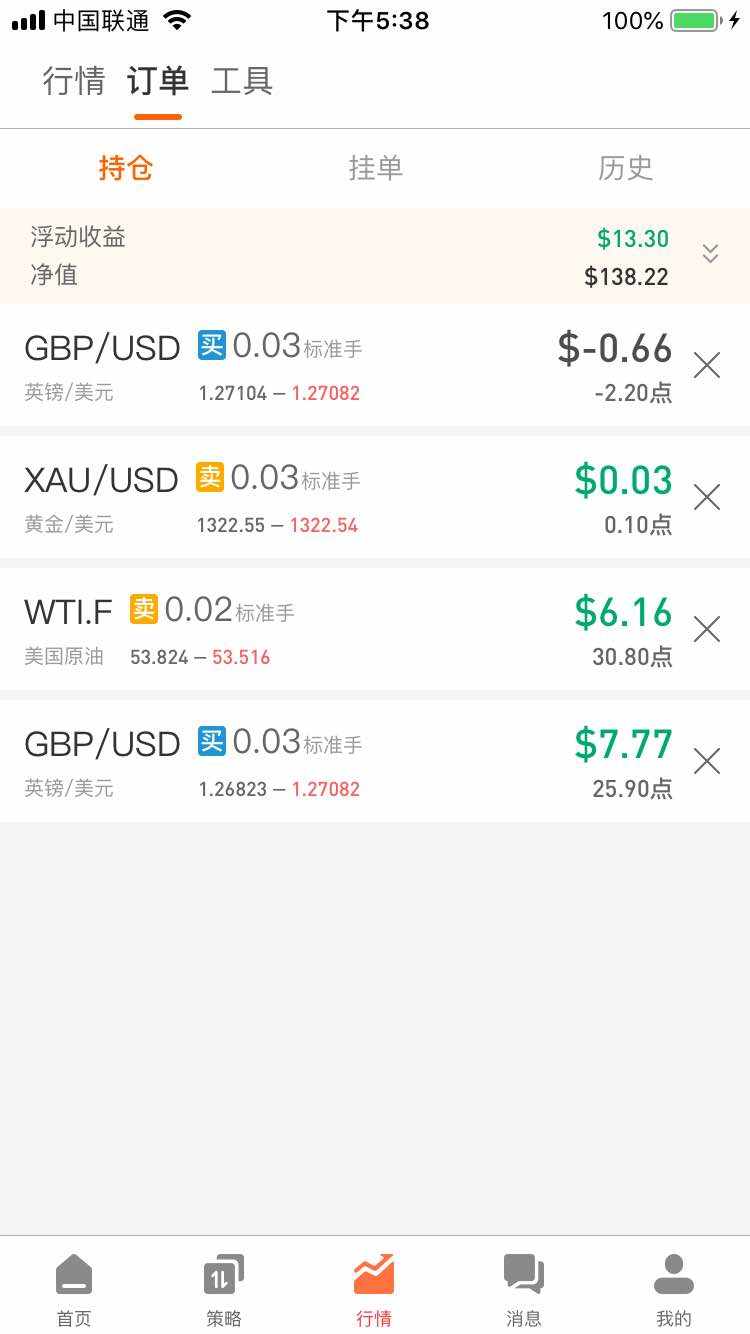Select the 持仓 positions tab
Viewport: 750px width, 1334px height.
(x=125, y=168)
